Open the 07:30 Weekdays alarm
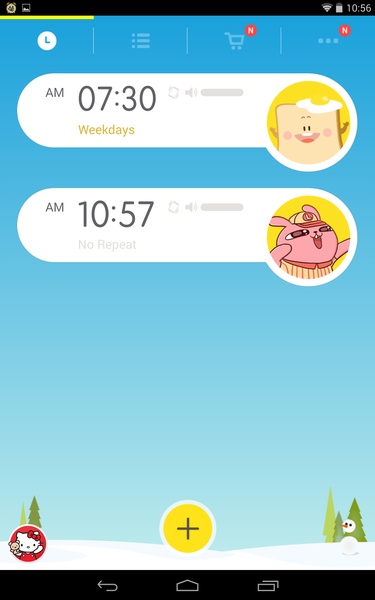The height and width of the screenshot is (600, 375). [x=142, y=110]
